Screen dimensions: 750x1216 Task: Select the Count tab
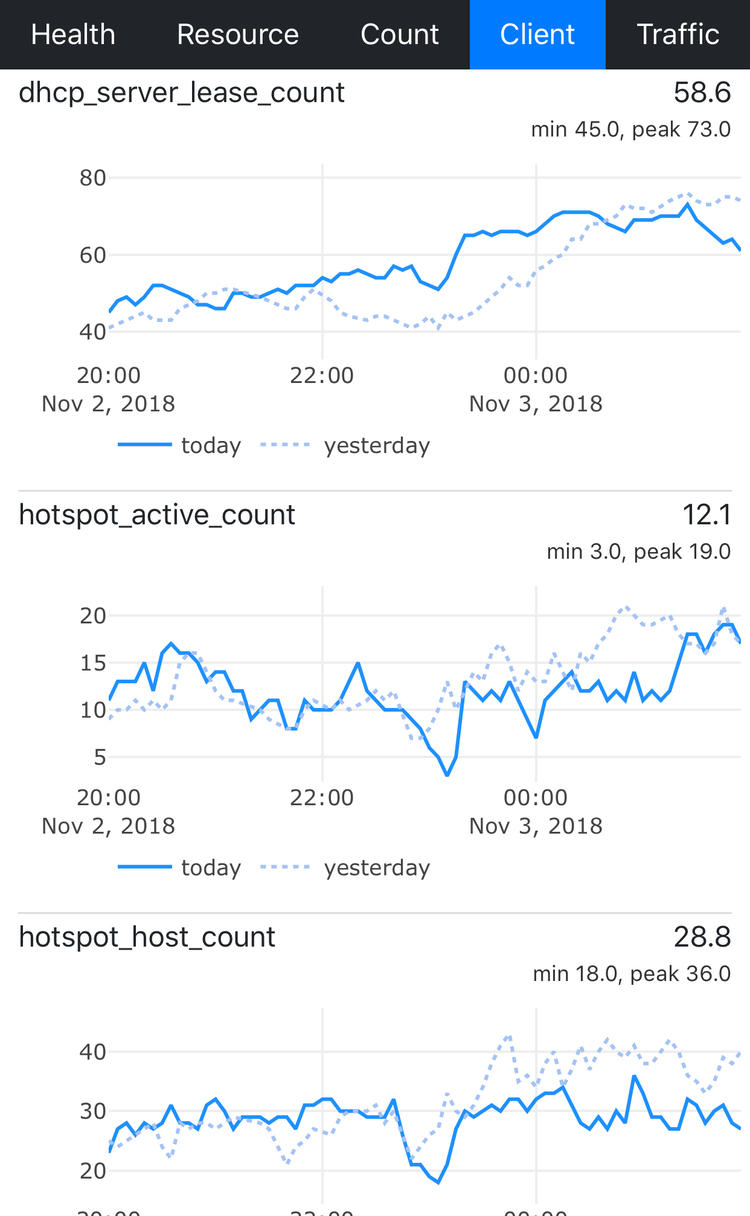pos(399,34)
